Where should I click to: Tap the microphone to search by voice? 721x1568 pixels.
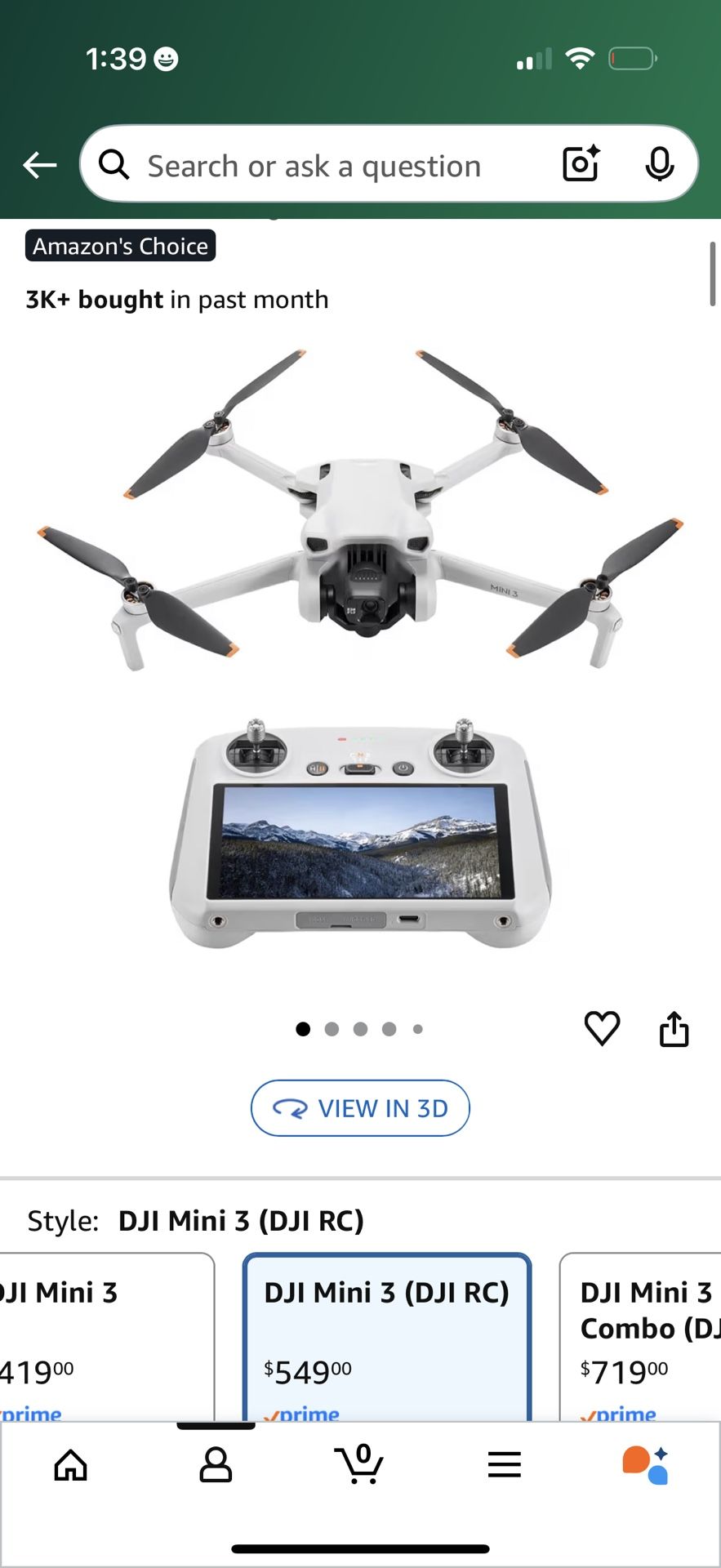(x=658, y=164)
